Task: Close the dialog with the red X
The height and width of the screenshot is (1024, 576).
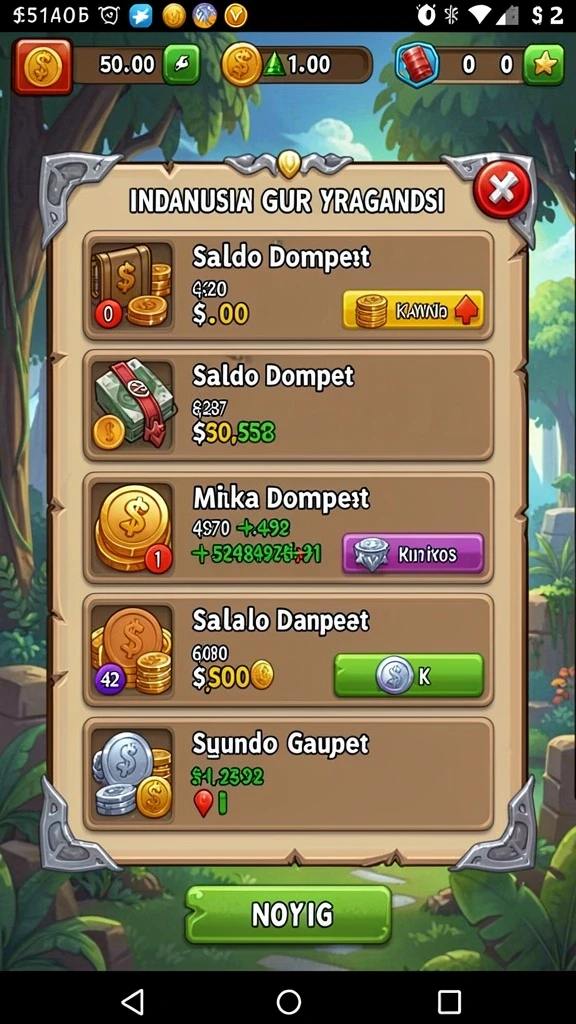Action: click(x=502, y=190)
